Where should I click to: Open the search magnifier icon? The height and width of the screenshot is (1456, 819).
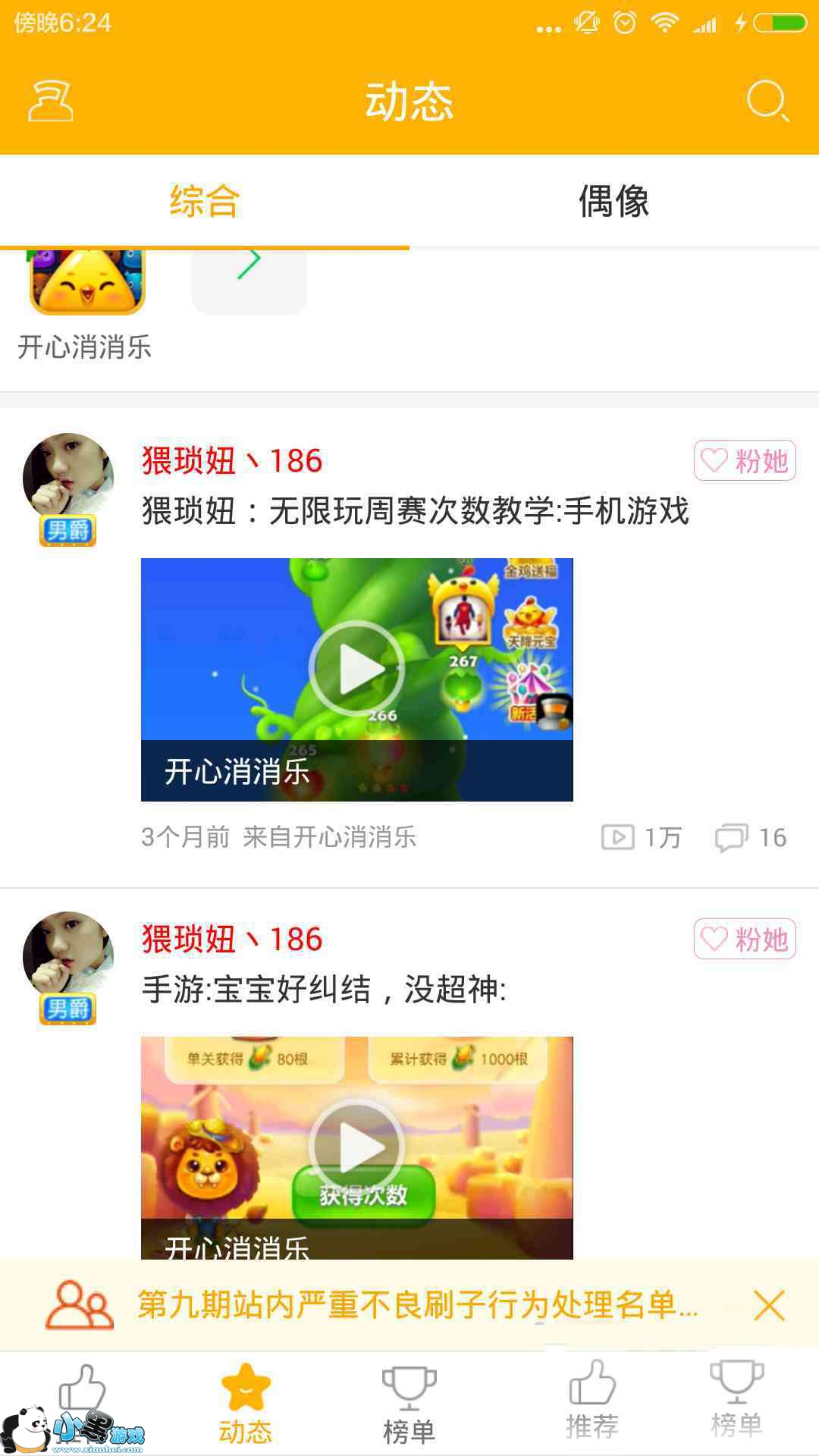coord(767,101)
